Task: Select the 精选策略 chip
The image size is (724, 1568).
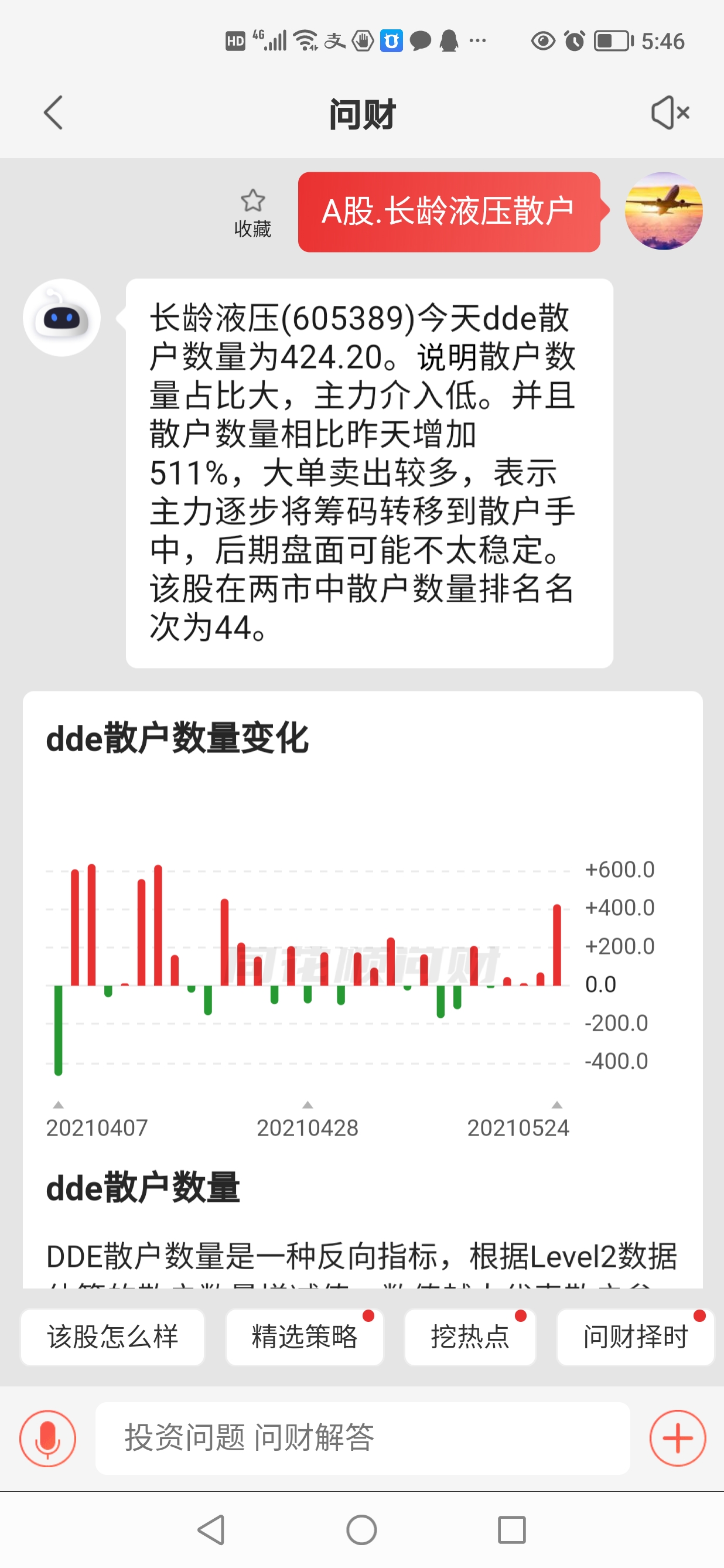Action: click(x=305, y=1337)
